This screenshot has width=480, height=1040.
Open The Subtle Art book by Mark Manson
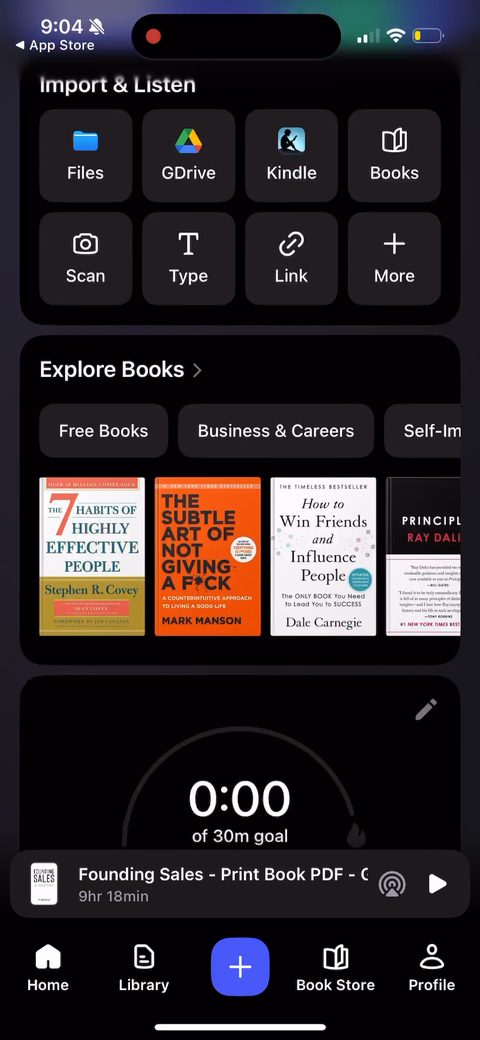click(208, 556)
